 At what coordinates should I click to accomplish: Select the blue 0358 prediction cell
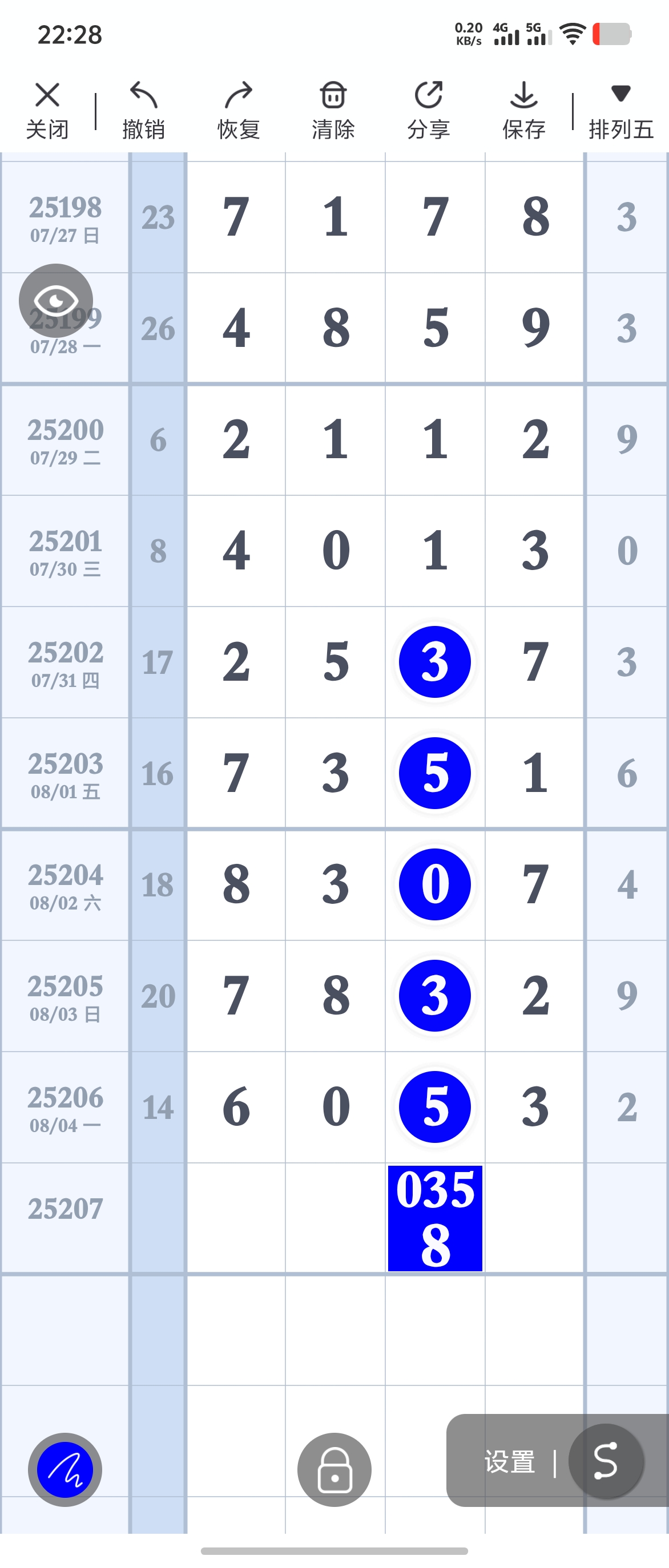click(x=434, y=1218)
